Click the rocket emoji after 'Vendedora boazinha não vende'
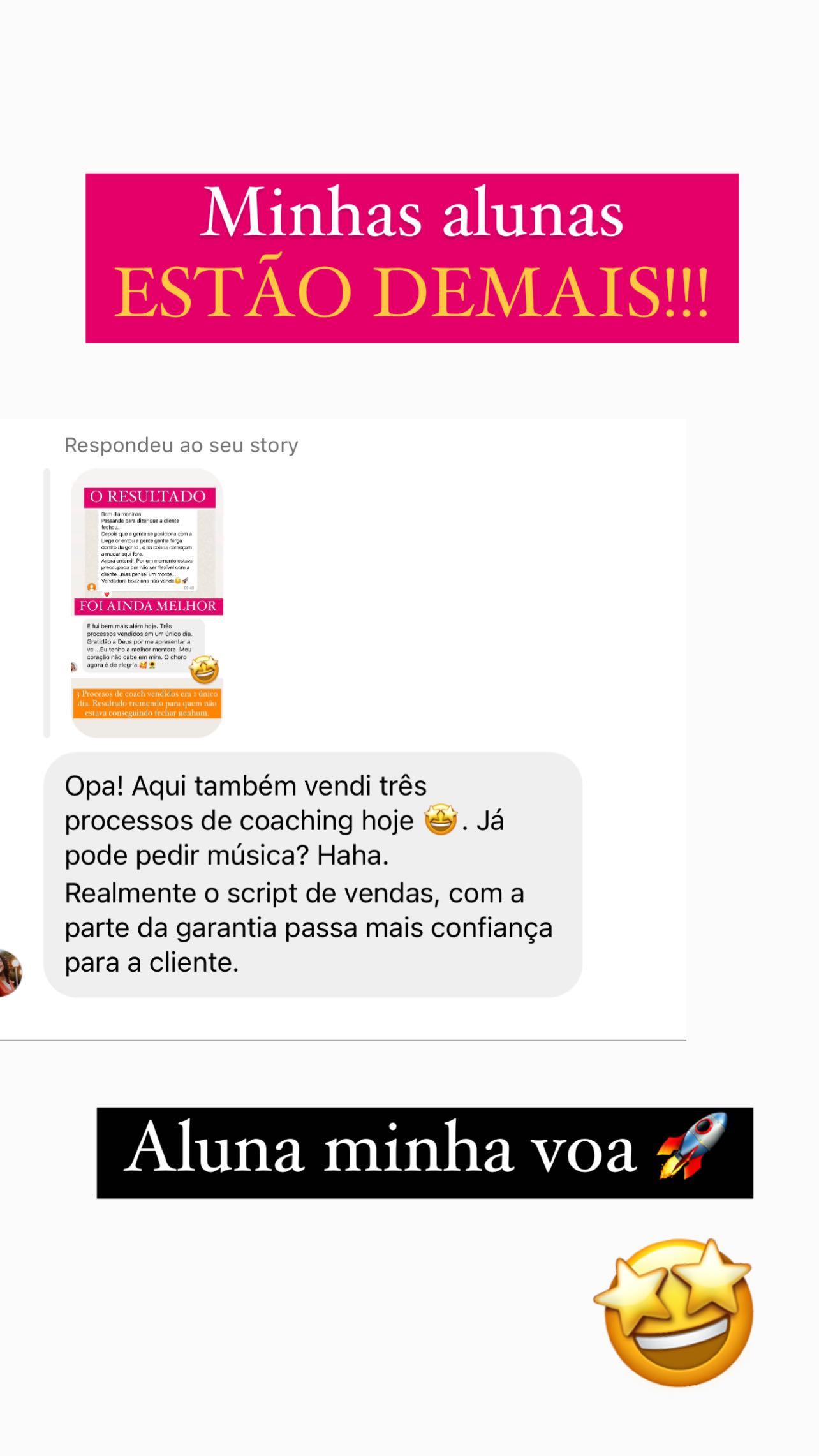Image resolution: width=819 pixels, height=1456 pixels. (186, 580)
